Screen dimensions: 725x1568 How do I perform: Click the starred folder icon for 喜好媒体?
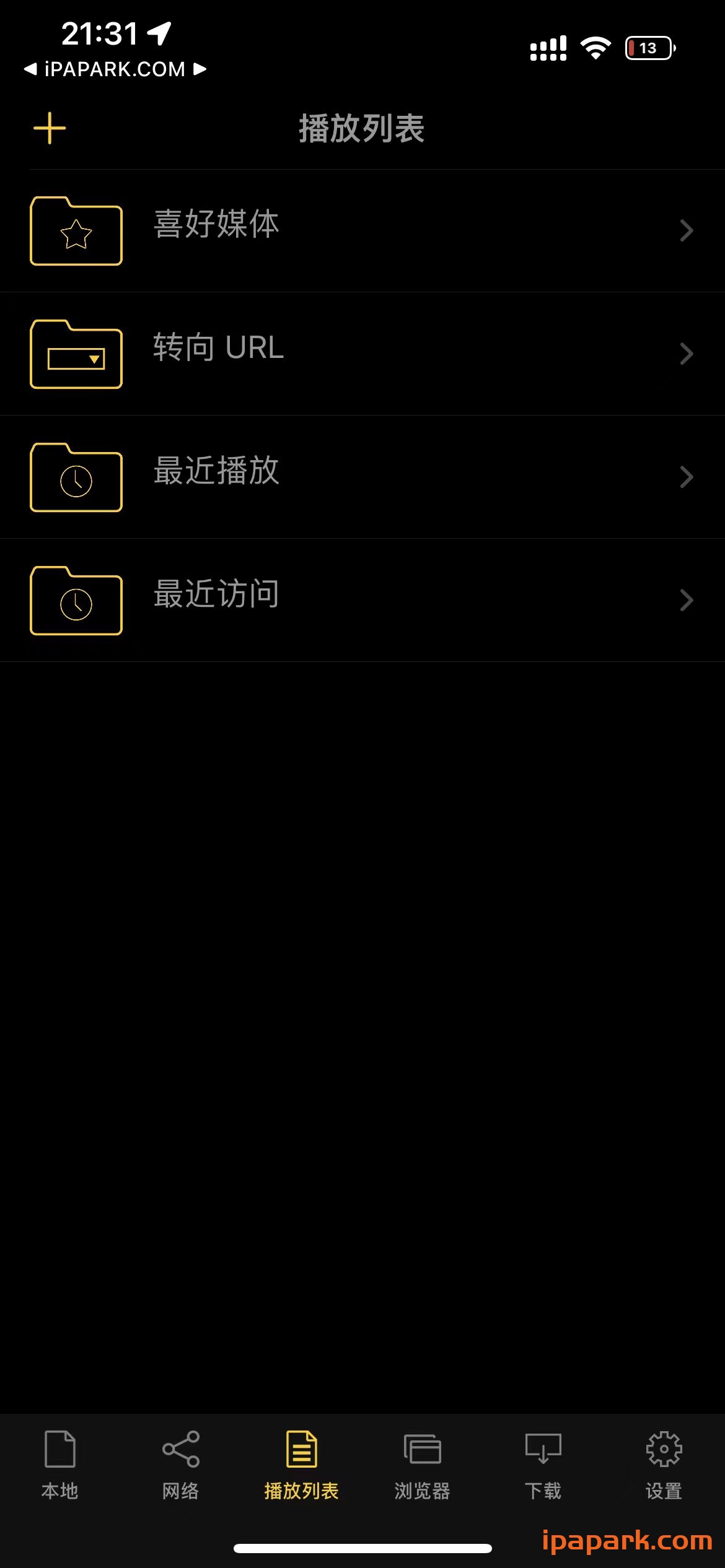click(76, 230)
